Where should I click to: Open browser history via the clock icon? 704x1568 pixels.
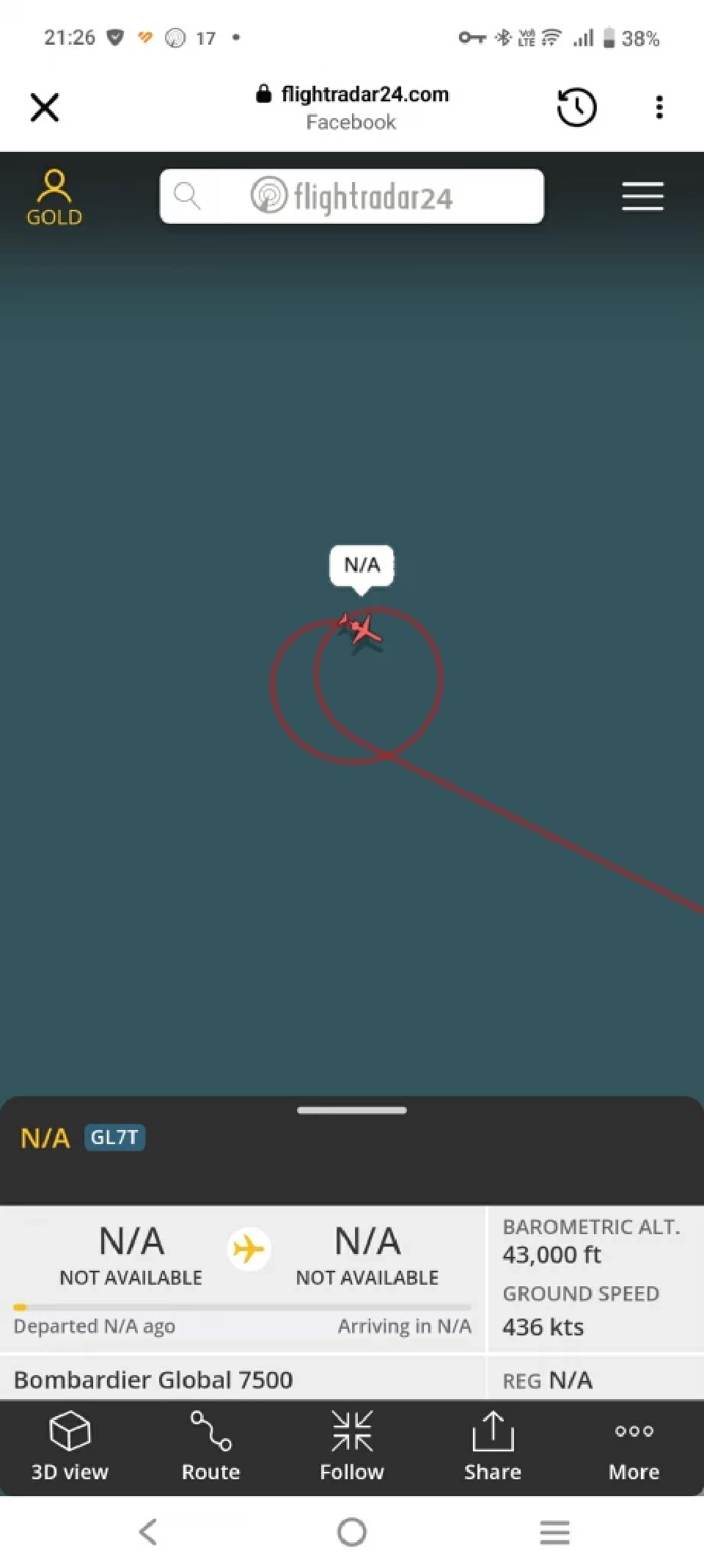click(576, 107)
